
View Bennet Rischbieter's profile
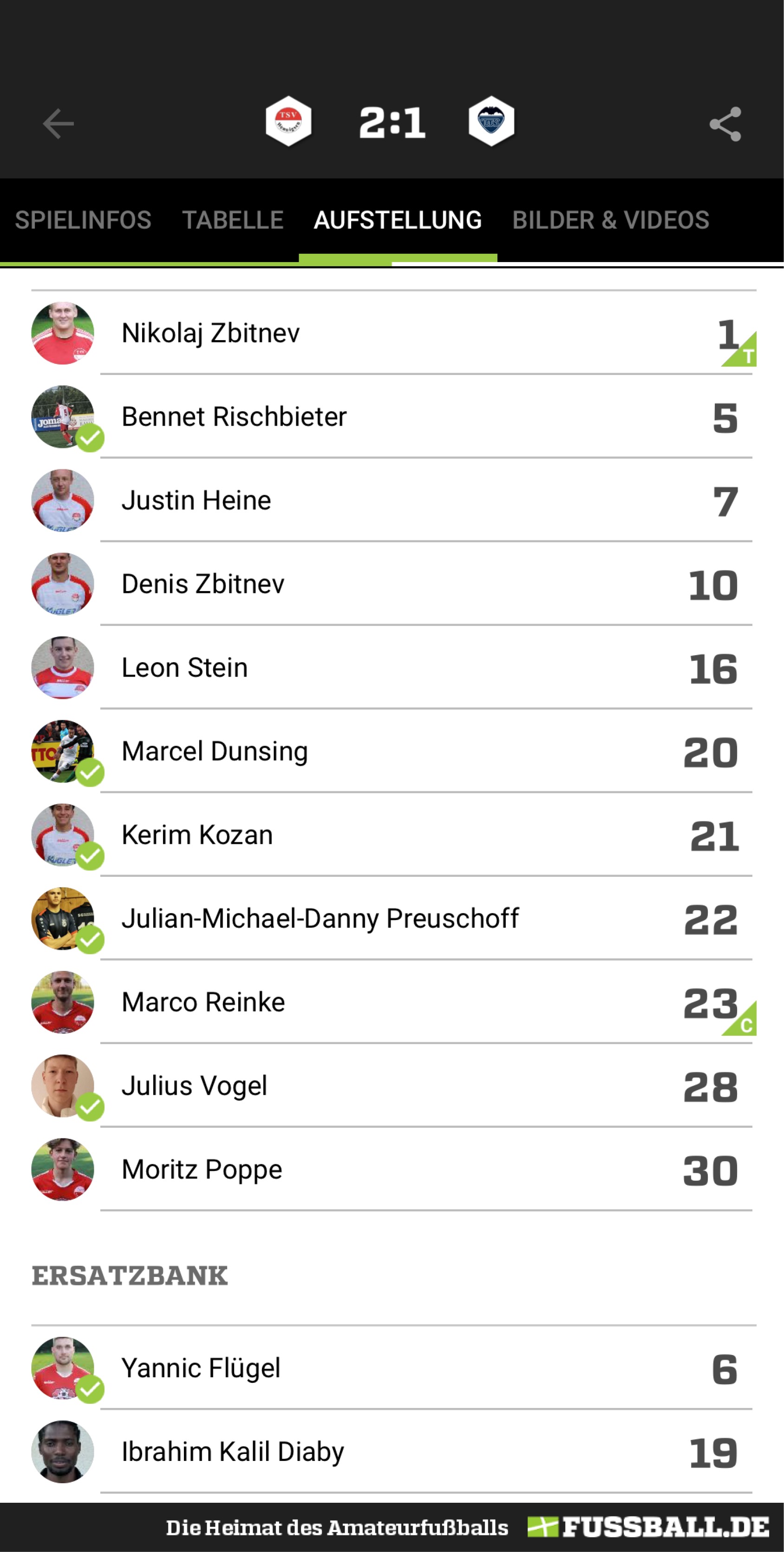coord(234,417)
